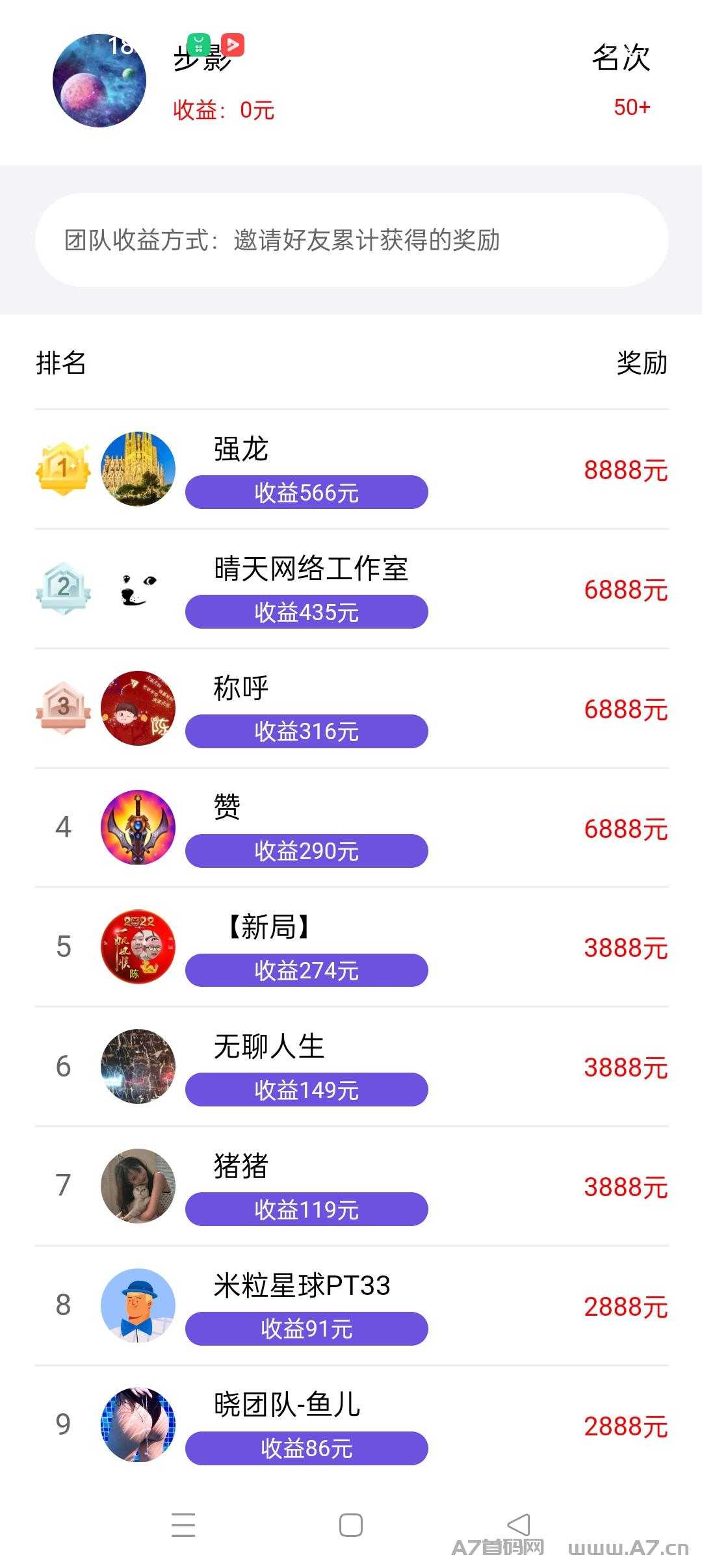Open 无聊人生's entry

point(351,1067)
